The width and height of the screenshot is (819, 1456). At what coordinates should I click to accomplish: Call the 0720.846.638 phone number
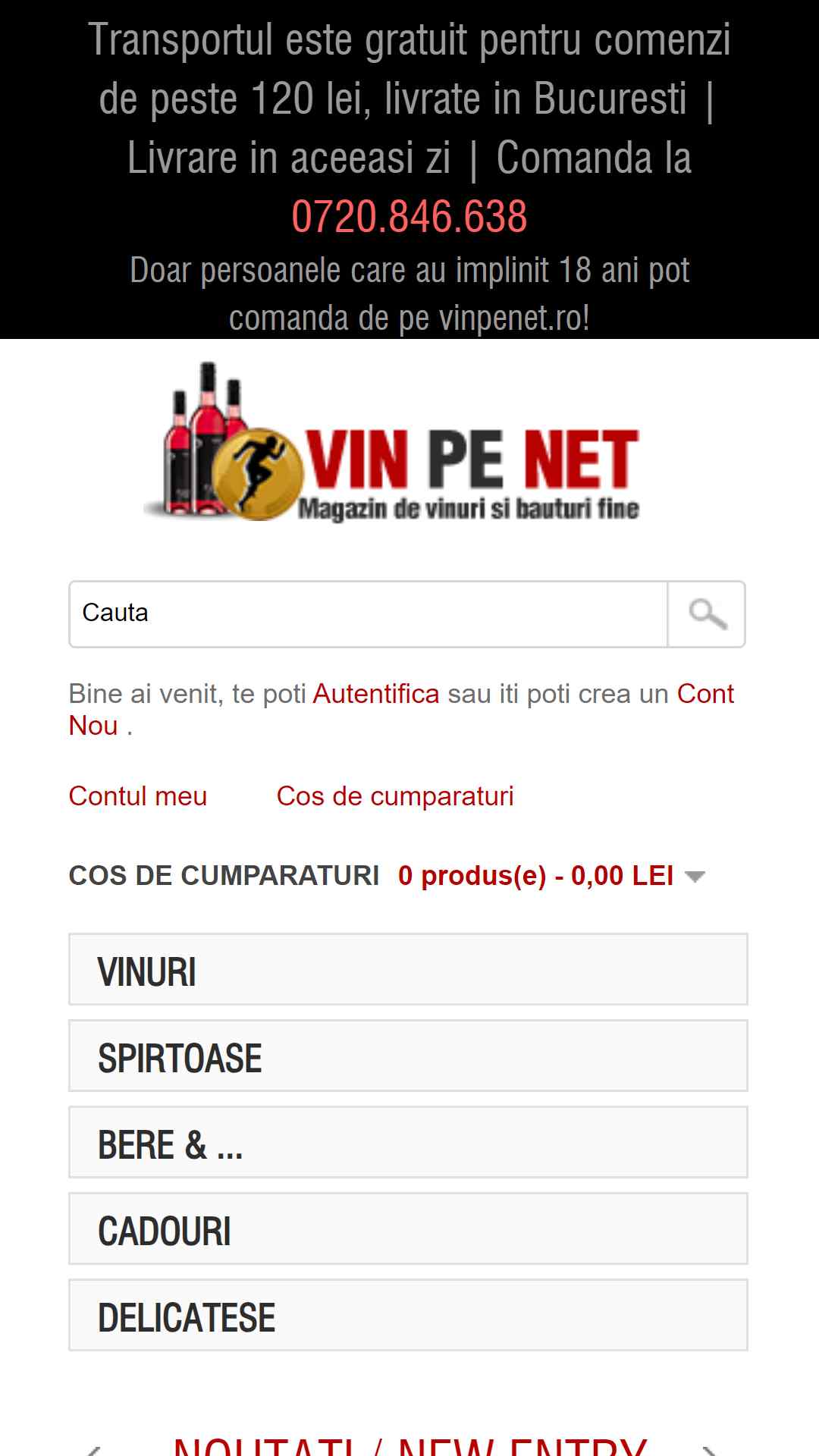(409, 217)
